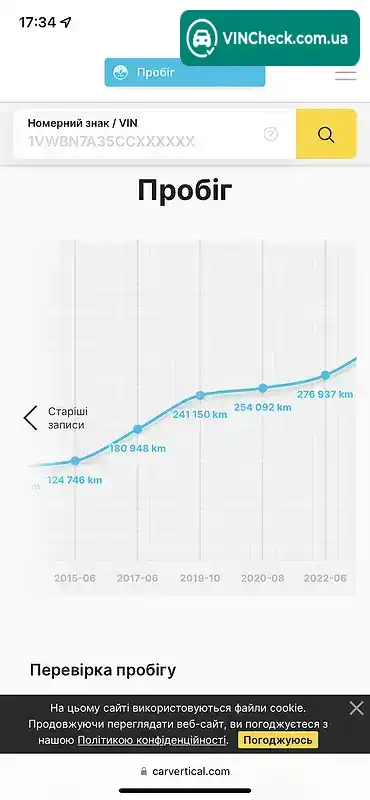
Task: Tap the question mark help icon
Action: point(271,134)
